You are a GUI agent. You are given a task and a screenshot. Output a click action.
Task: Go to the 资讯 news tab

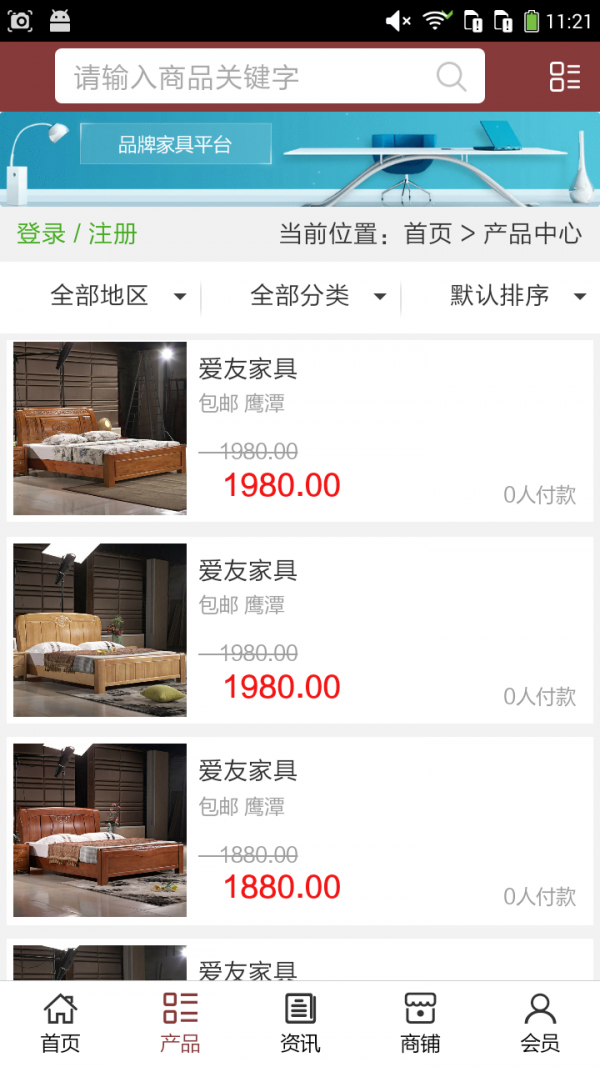click(300, 1023)
